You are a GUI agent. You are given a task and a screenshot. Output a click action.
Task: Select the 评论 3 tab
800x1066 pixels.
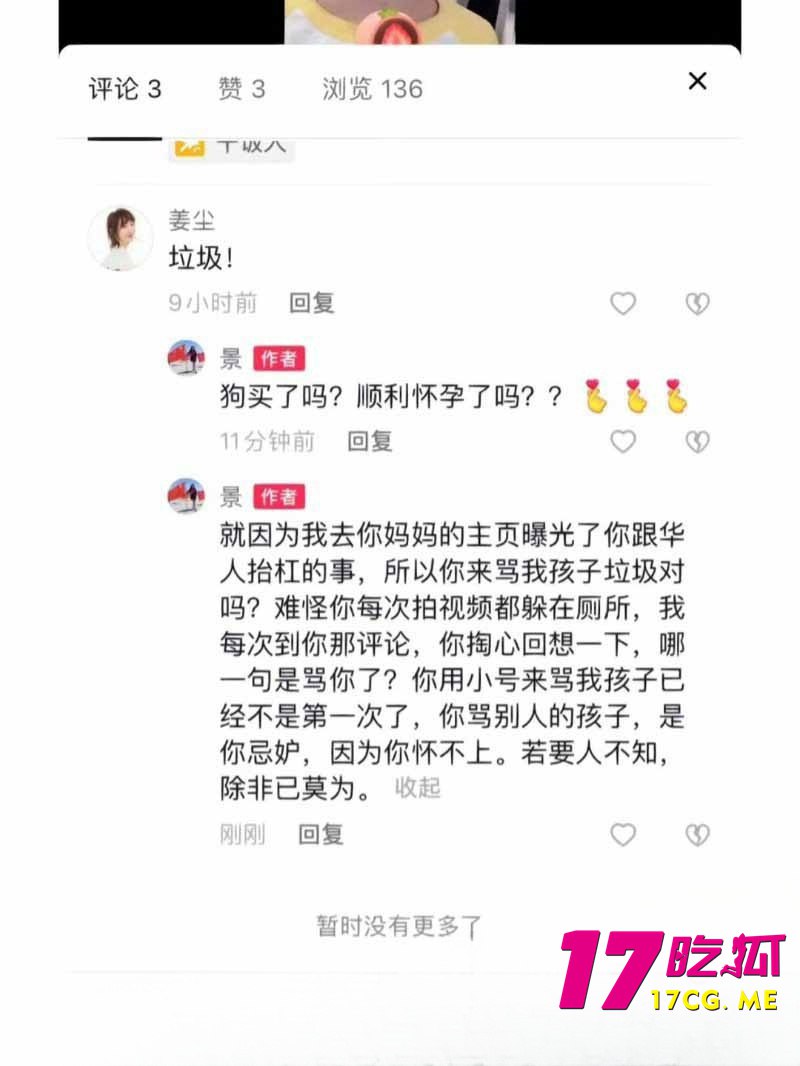tap(124, 89)
